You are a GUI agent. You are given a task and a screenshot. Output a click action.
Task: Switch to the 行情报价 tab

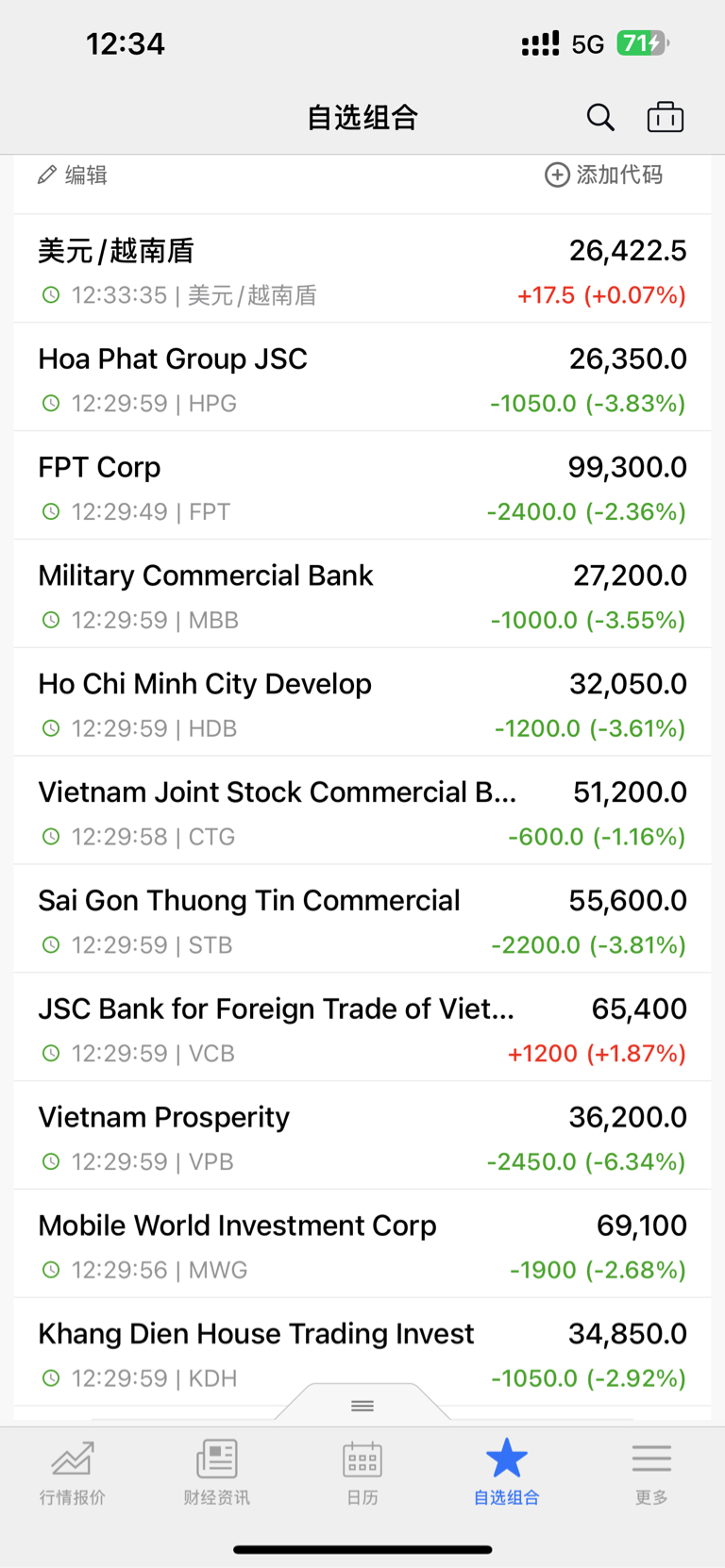[73, 1472]
